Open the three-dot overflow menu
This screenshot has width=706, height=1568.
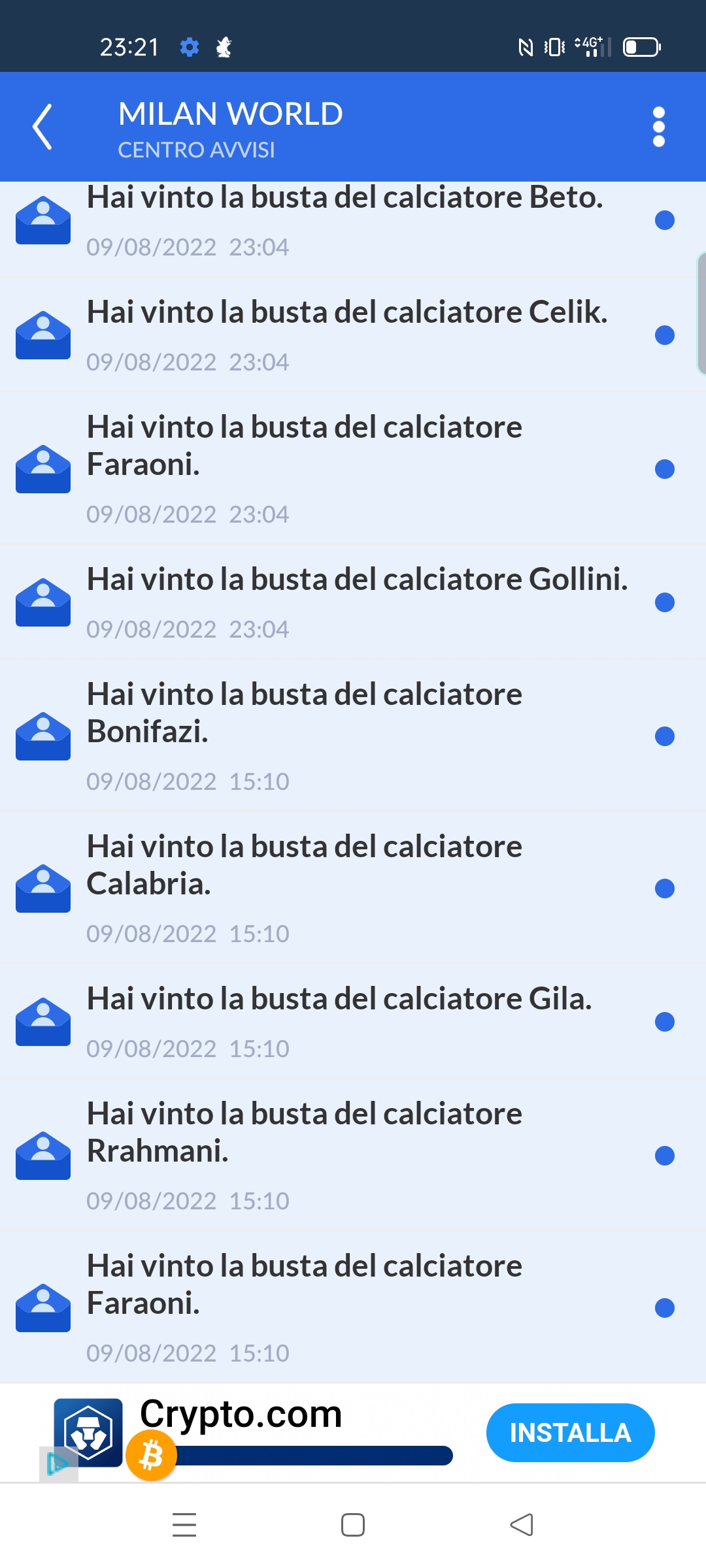[x=658, y=127]
